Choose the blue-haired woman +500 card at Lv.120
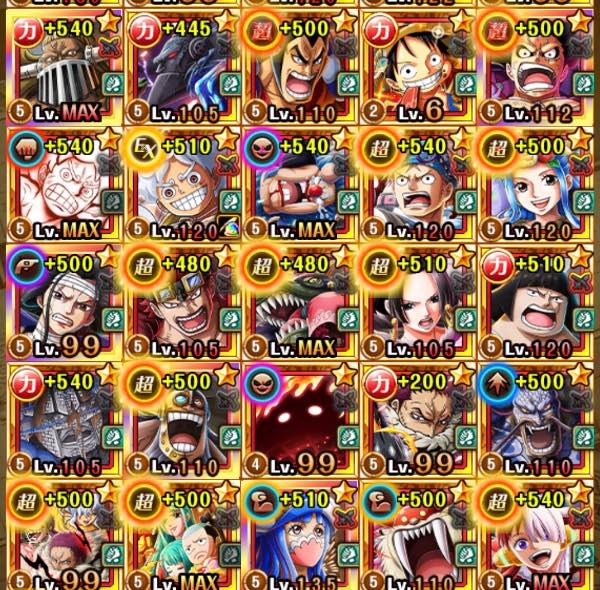This screenshot has height=590, width=600. point(536,184)
